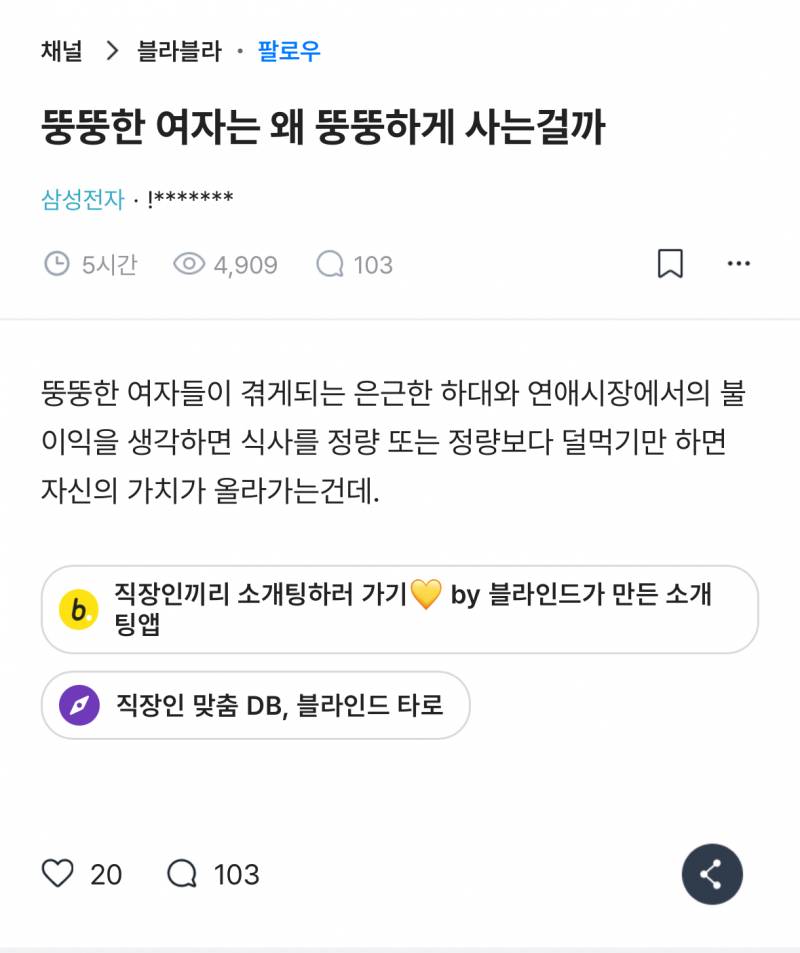Screen dimensions: 800x953
Task: Open the 직장인끼리 소개팅하러 가기 ad banner
Action: pos(400,606)
